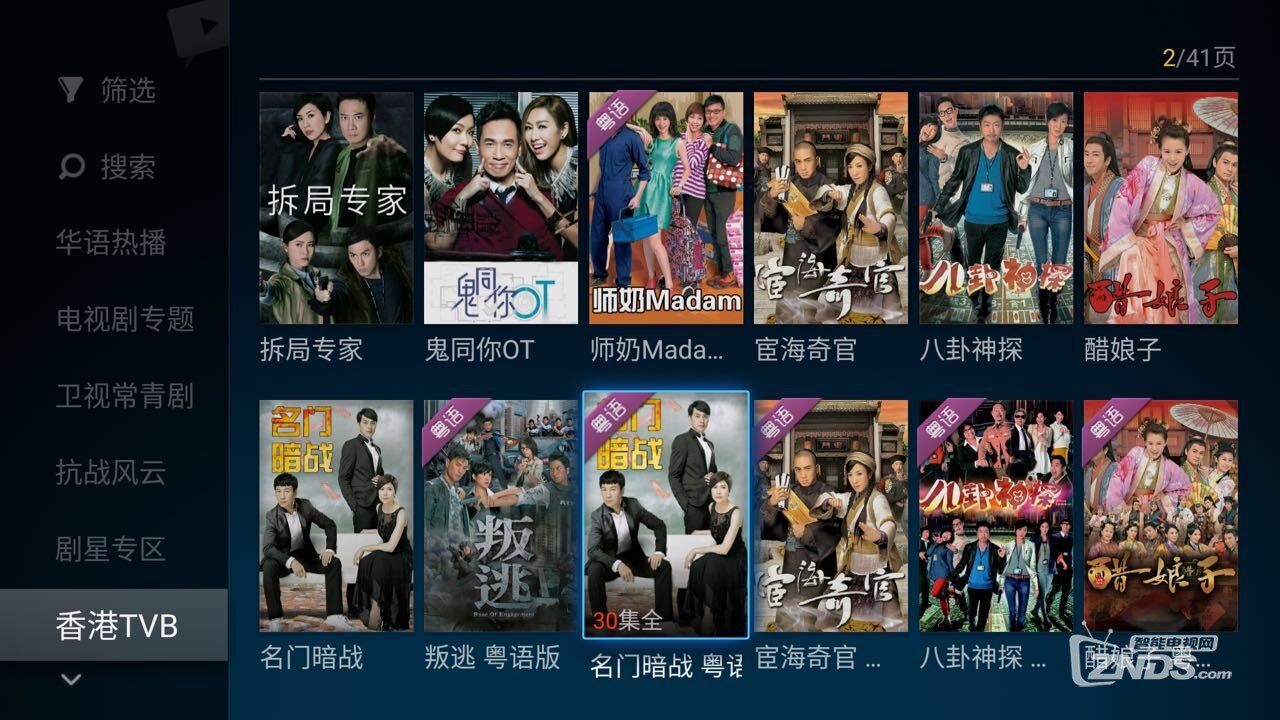Open the highlighted 名门暗战 粤语 tile
This screenshot has height=720, width=1280.
(666, 516)
